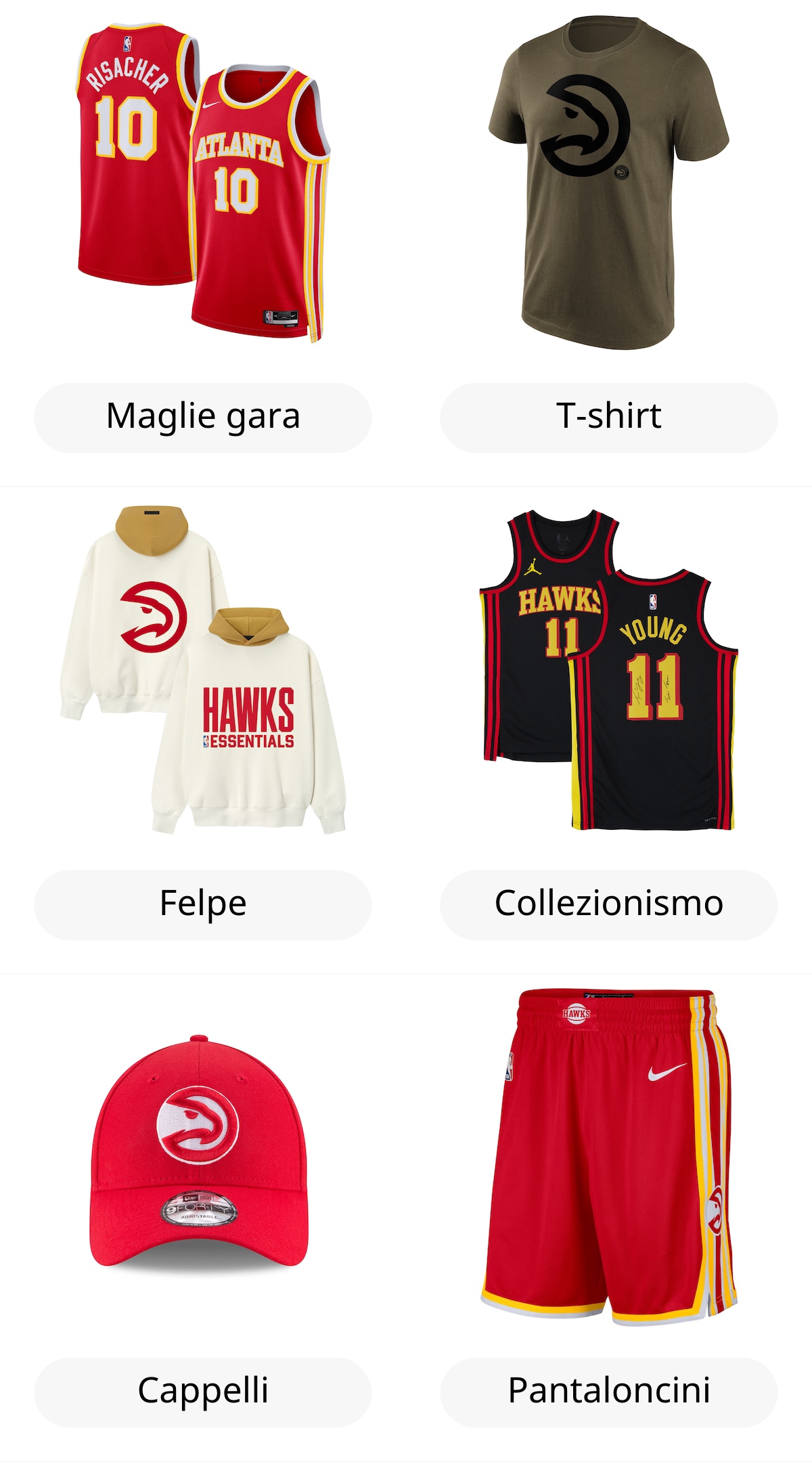The image size is (812, 1462).
Task: Open the Maglie gara category
Action: coord(203,417)
